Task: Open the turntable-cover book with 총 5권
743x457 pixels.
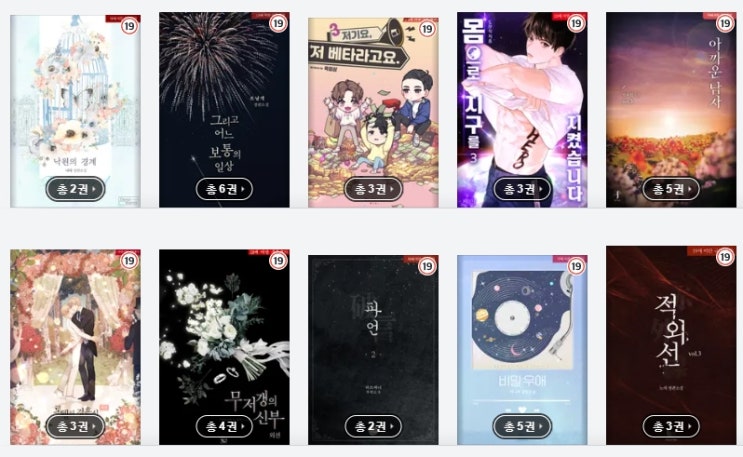Action: [x=521, y=330]
